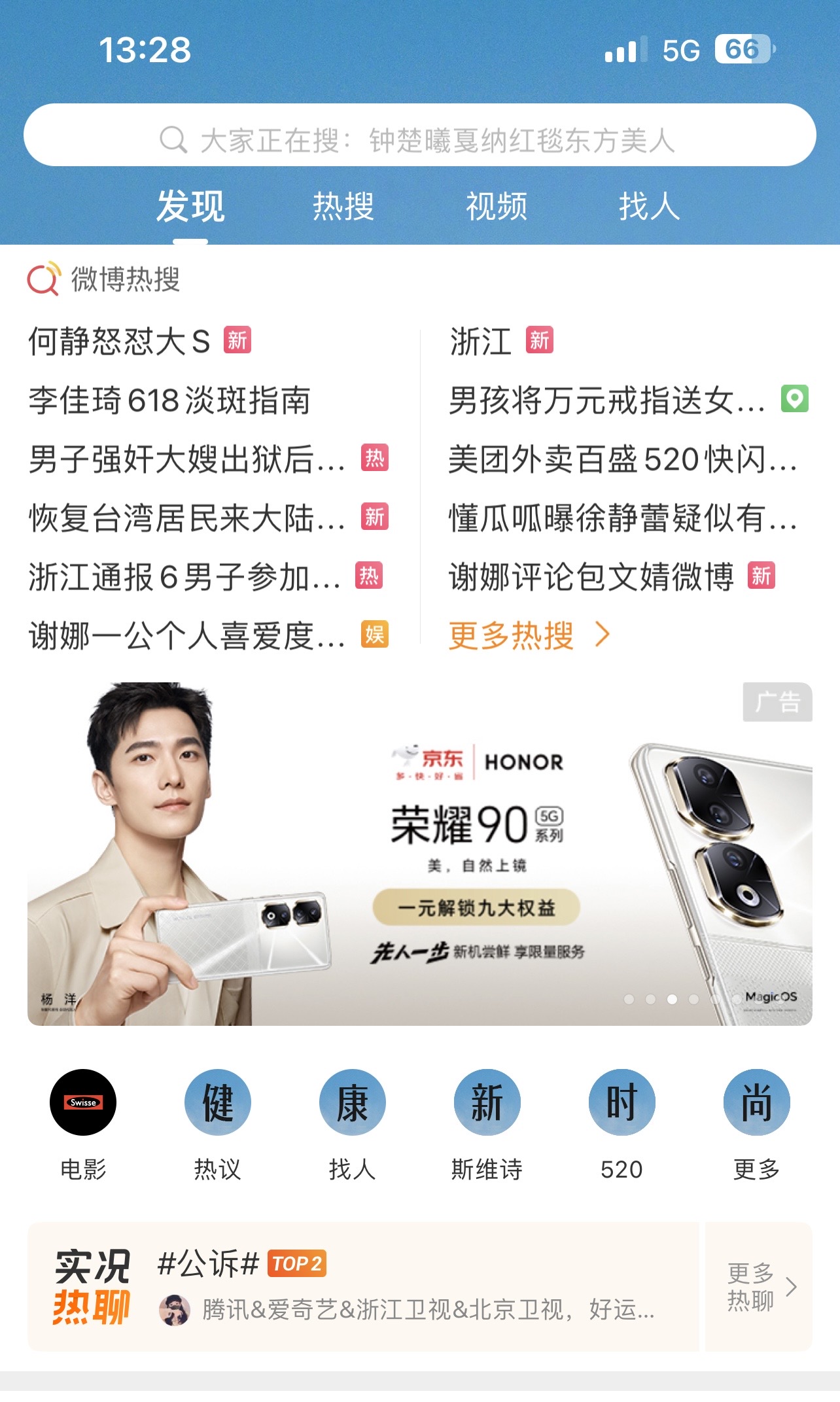This screenshot has height=1402, width=840.
Task: View 更多热搜 link
Action: coord(529,635)
